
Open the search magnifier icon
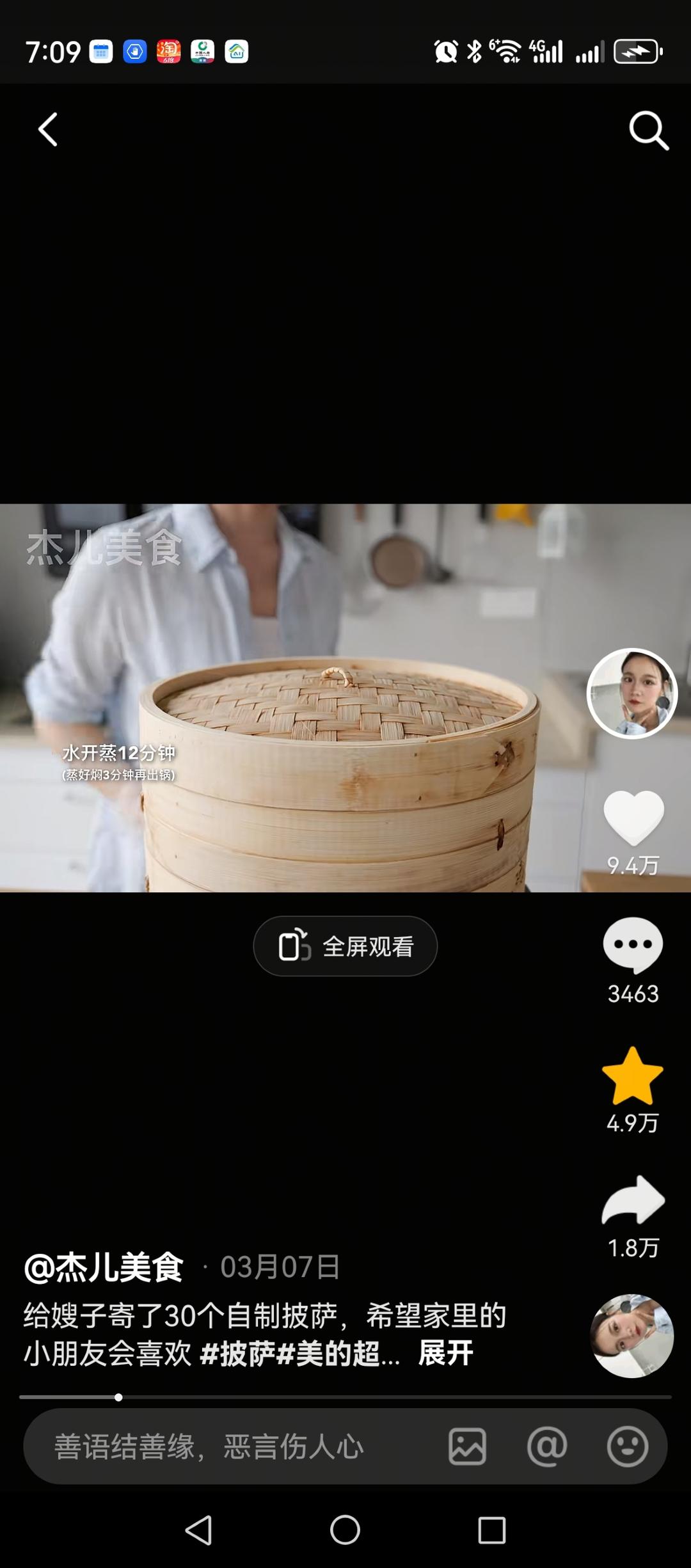click(648, 131)
